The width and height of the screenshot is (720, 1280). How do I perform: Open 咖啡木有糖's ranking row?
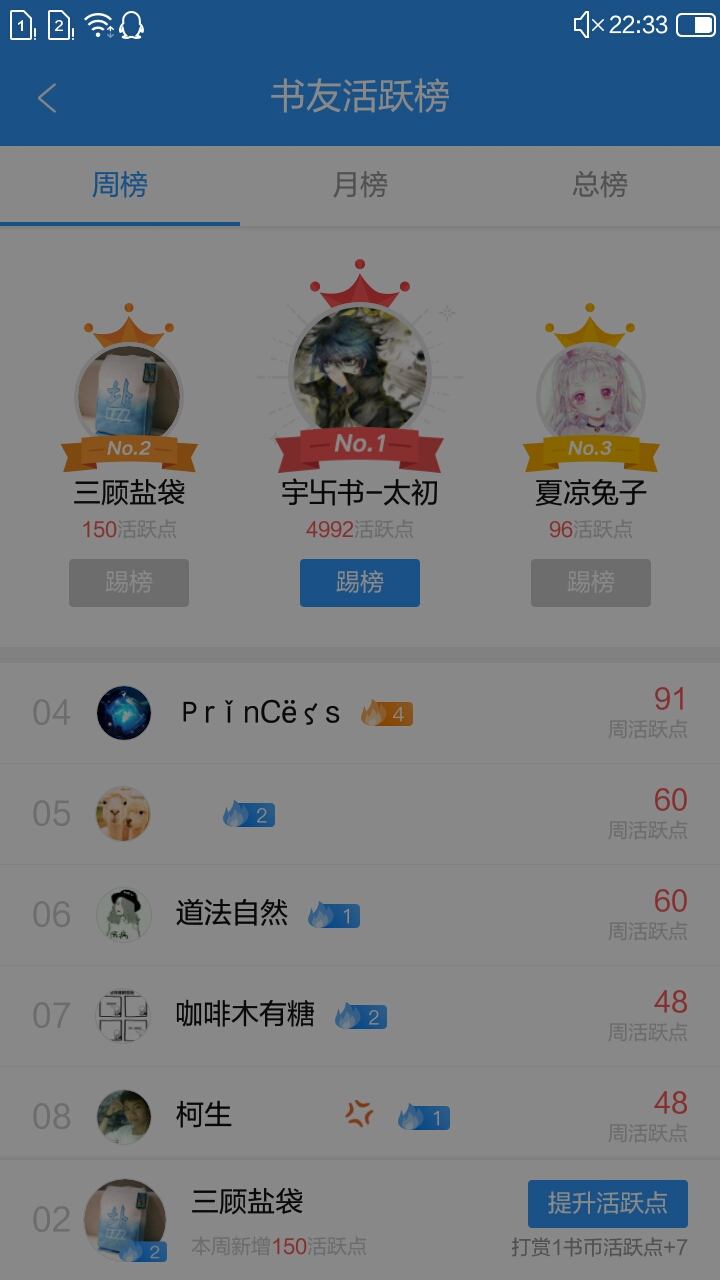point(360,1016)
